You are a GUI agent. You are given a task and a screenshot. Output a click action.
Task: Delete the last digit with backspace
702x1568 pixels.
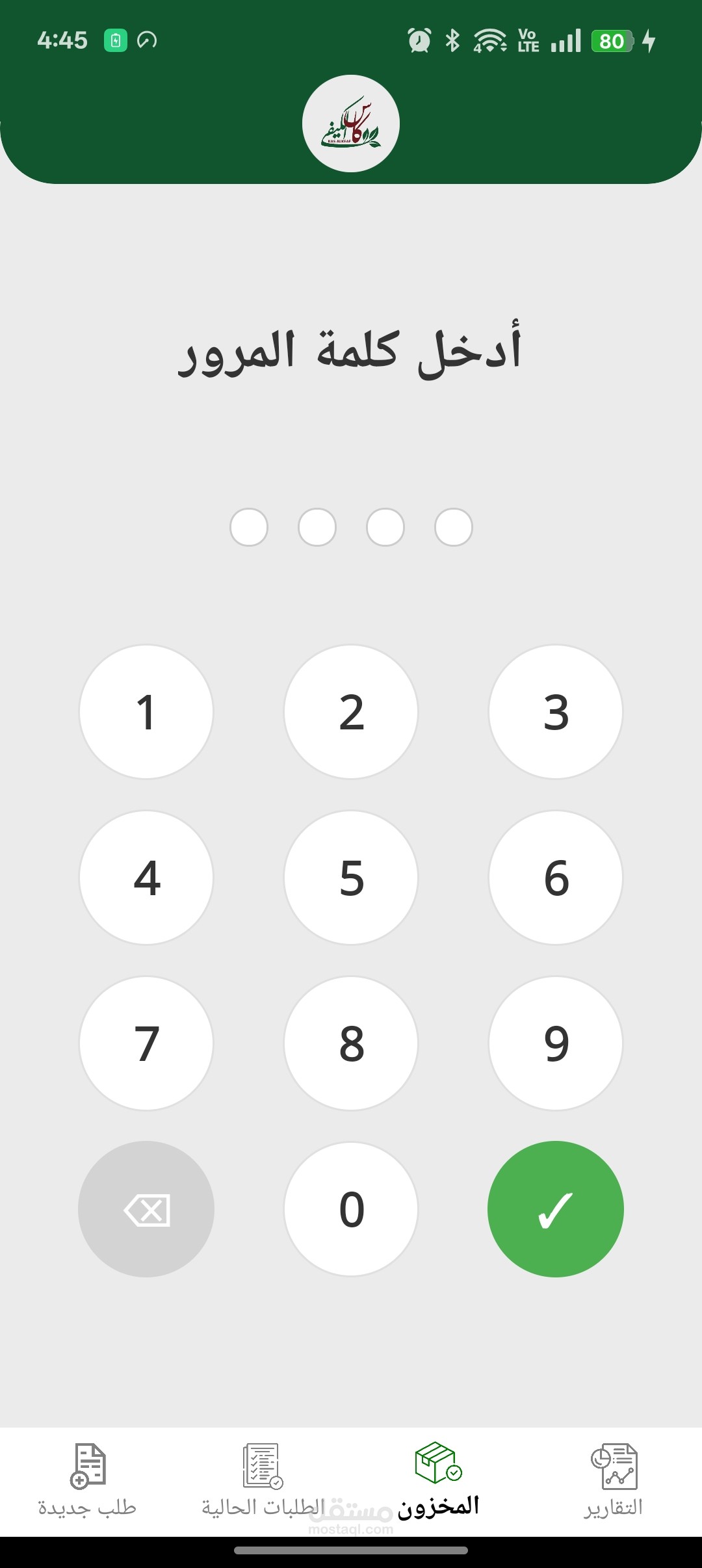(146, 1209)
